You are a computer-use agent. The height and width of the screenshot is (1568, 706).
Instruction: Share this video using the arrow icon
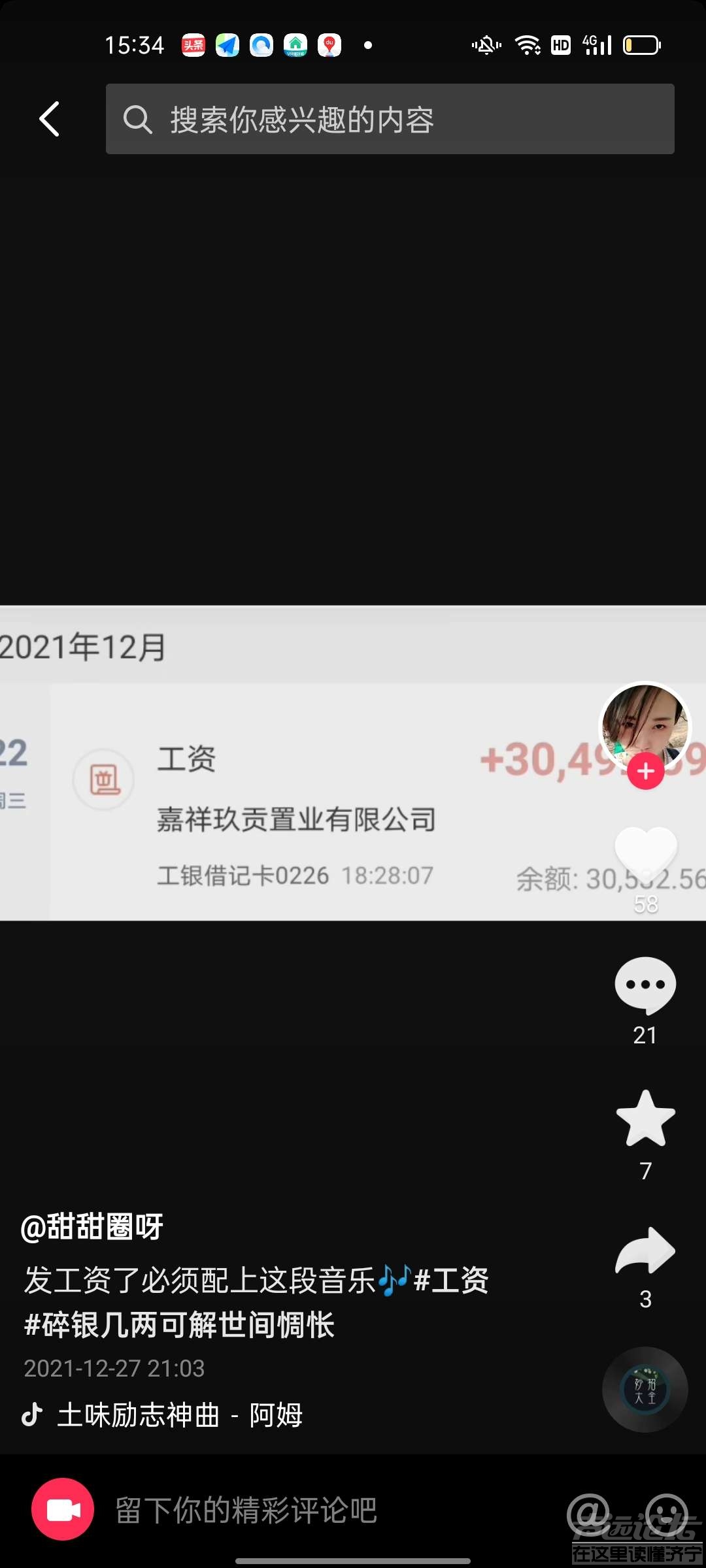click(645, 1250)
